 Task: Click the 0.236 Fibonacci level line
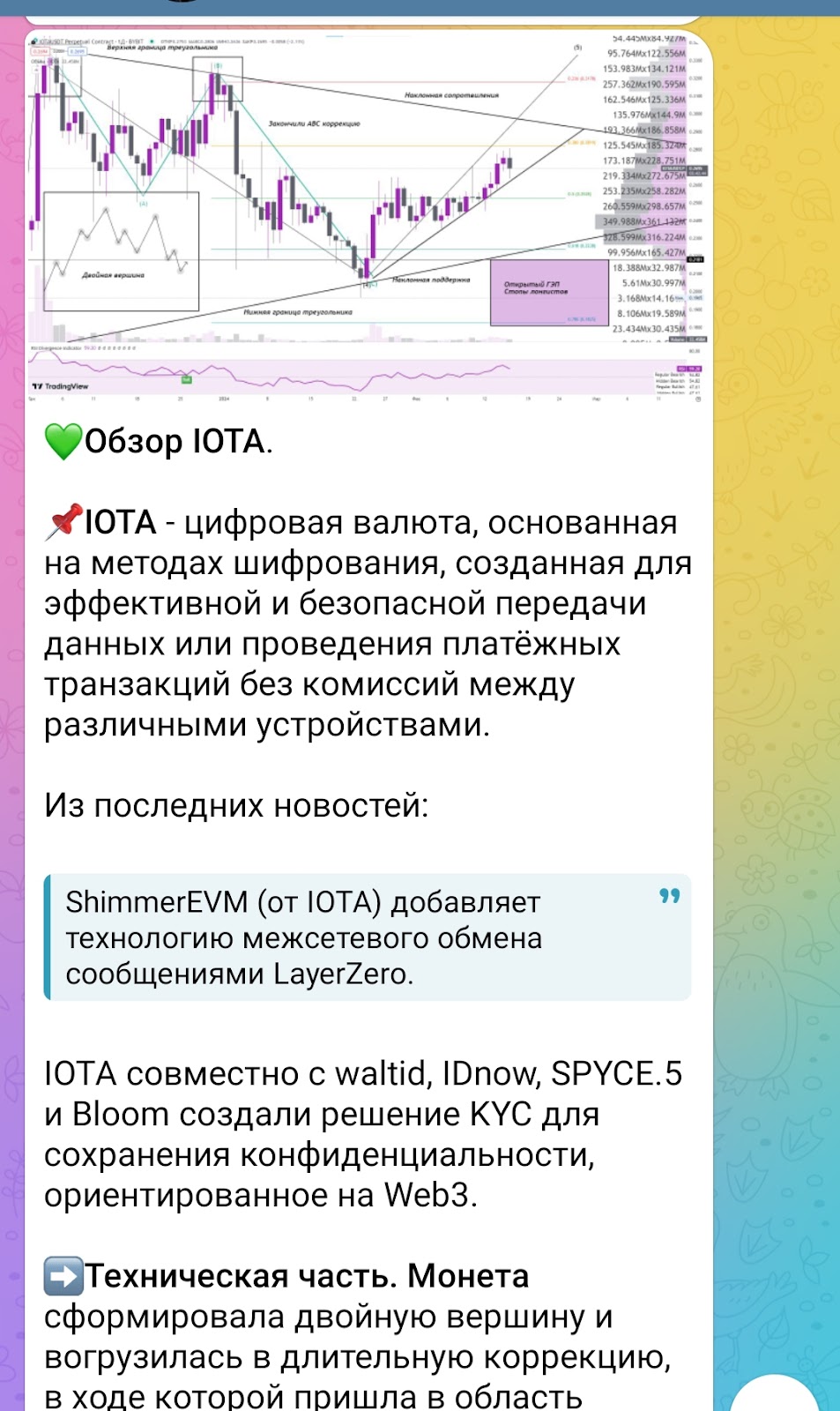[x=581, y=78]
